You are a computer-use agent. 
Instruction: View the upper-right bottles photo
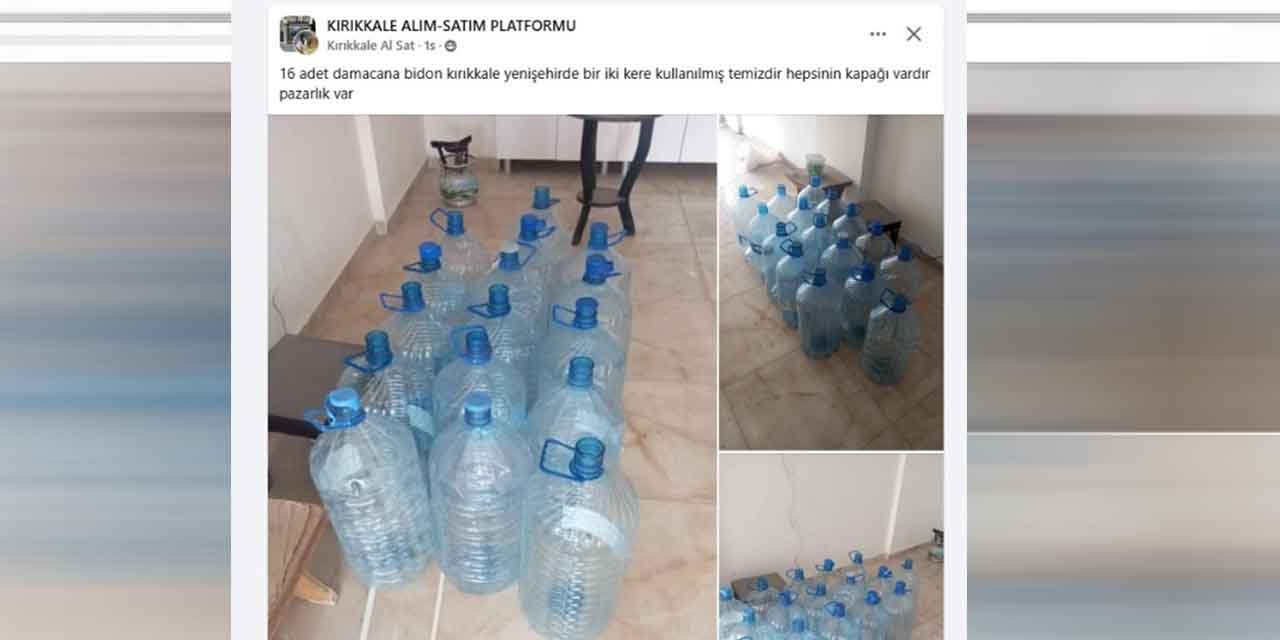(830, 282)
